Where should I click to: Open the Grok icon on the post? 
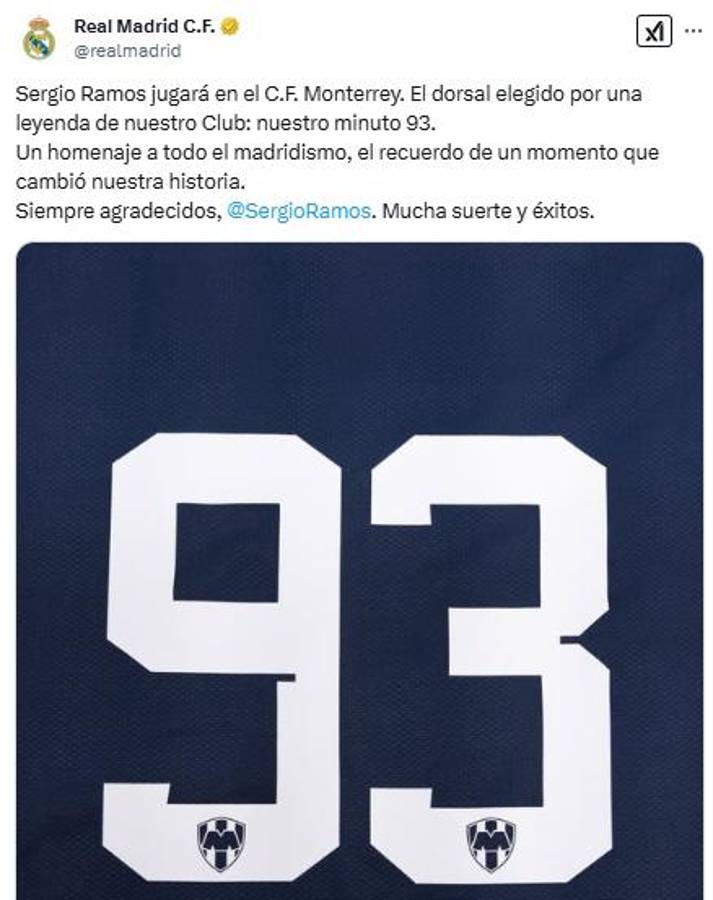[654, 31]
